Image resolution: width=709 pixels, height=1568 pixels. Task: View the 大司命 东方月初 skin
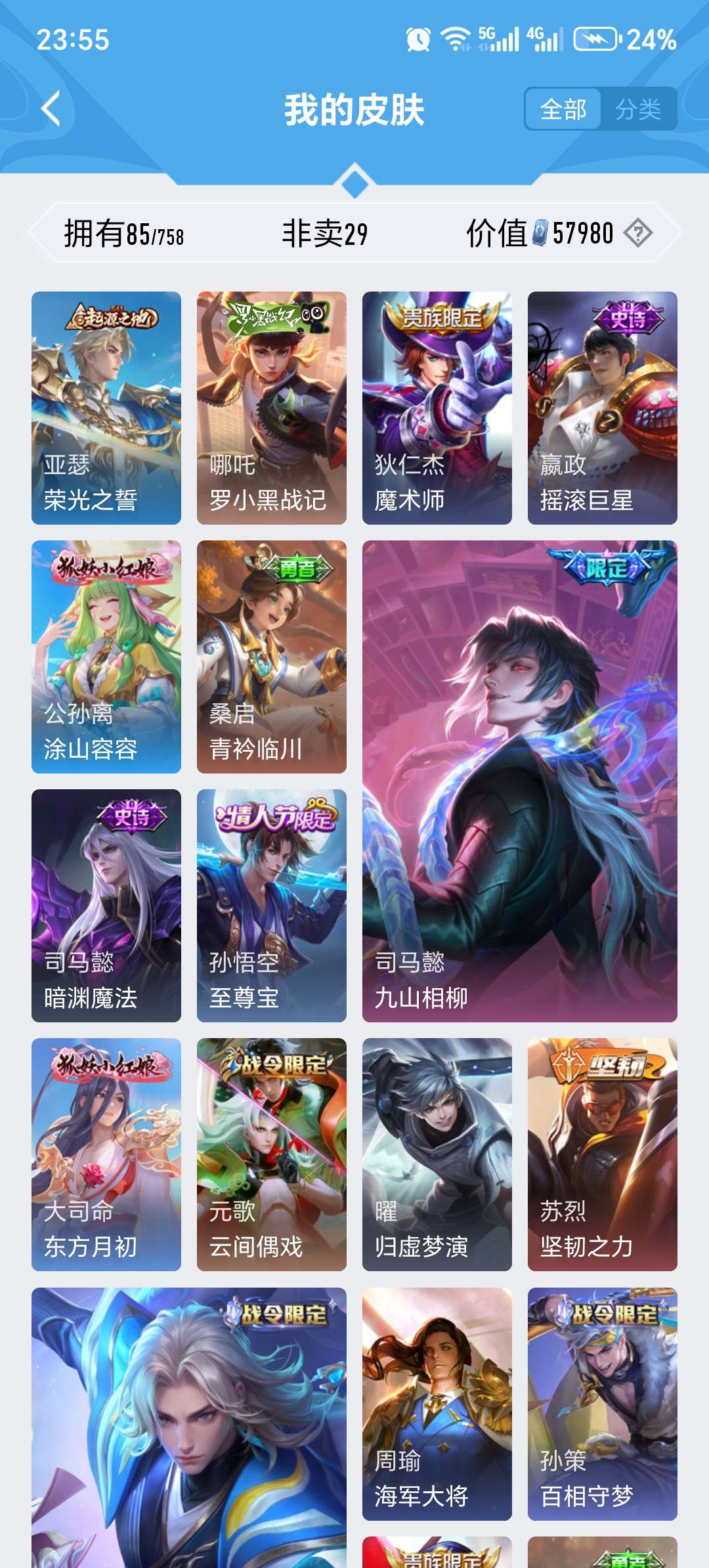tap(106, 1154)
